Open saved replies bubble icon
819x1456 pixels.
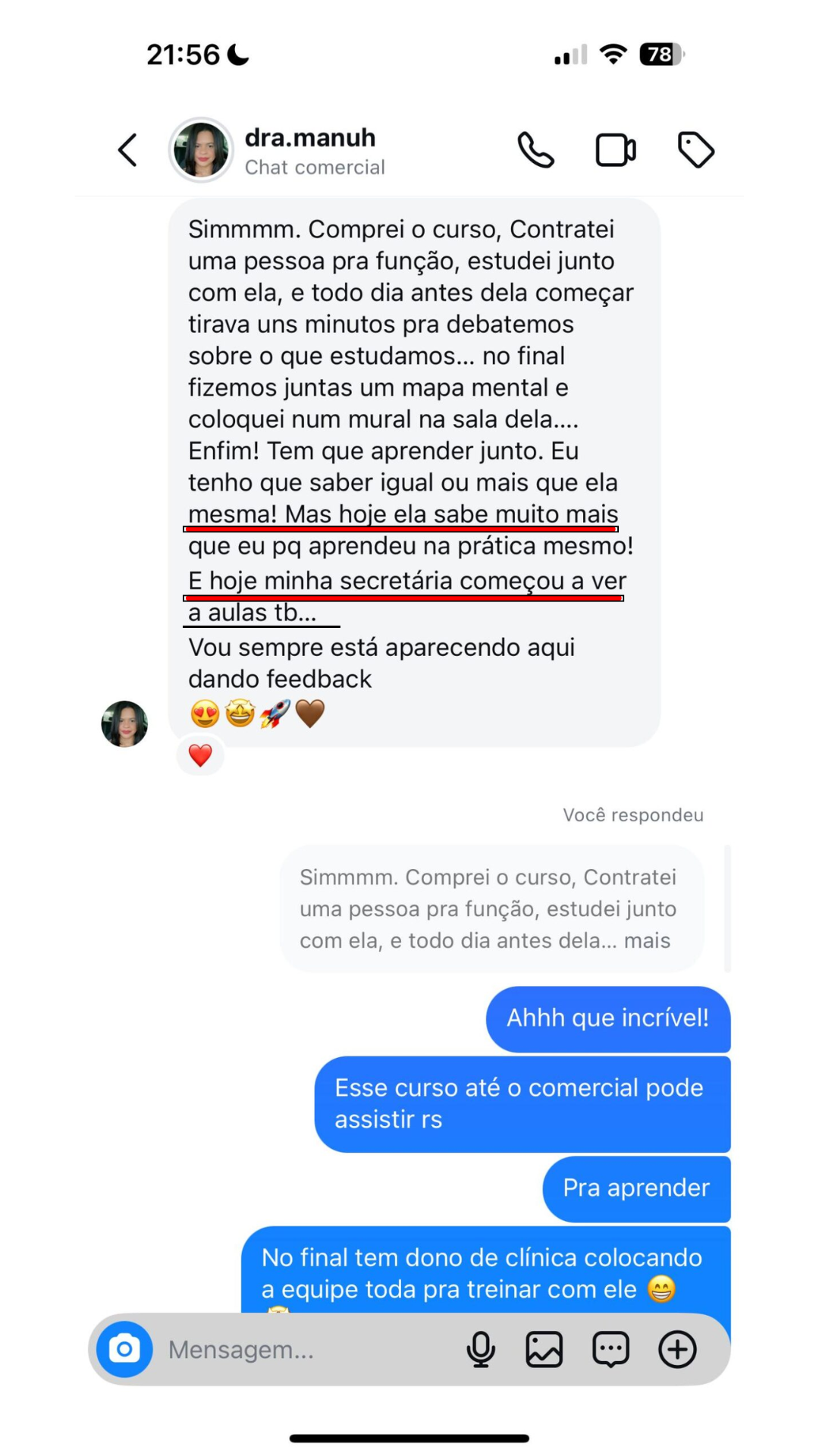pos(610,1350)
